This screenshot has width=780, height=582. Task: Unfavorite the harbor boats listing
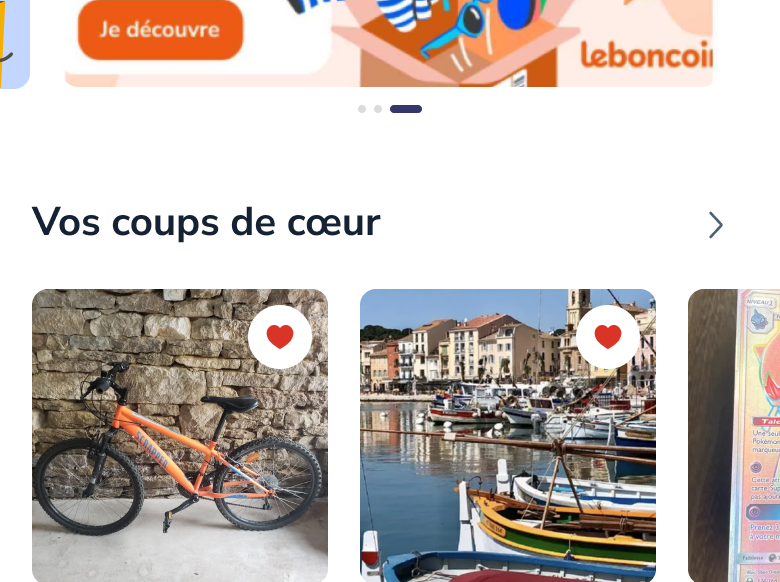pyautogui.click(x=608, y=337)
